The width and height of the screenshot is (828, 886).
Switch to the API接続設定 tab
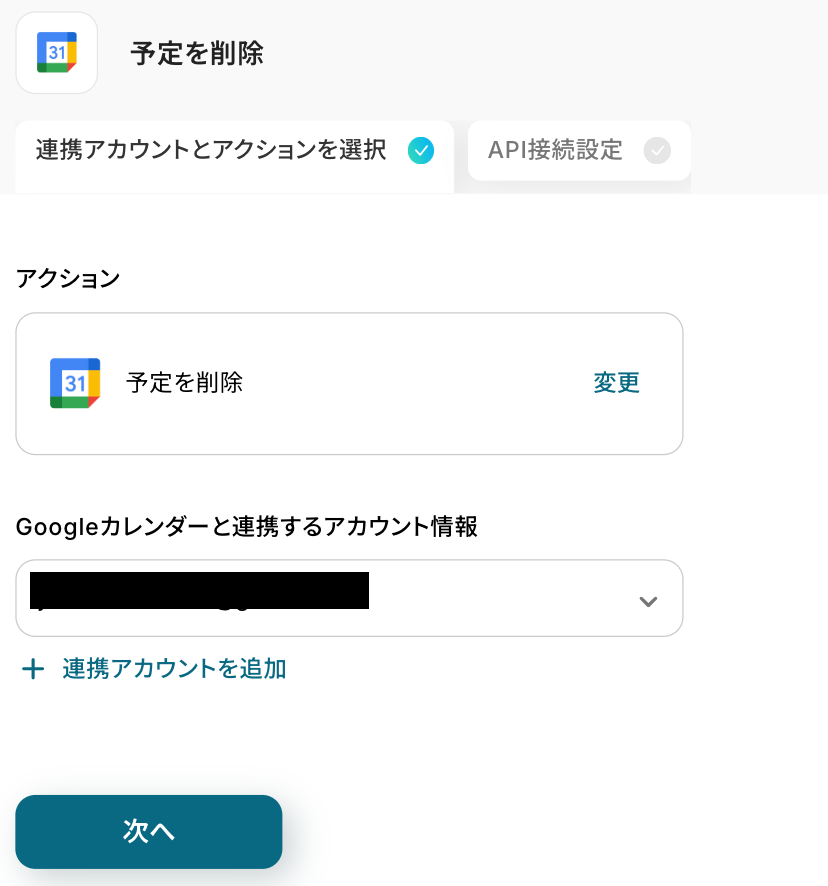coord(578,151)
